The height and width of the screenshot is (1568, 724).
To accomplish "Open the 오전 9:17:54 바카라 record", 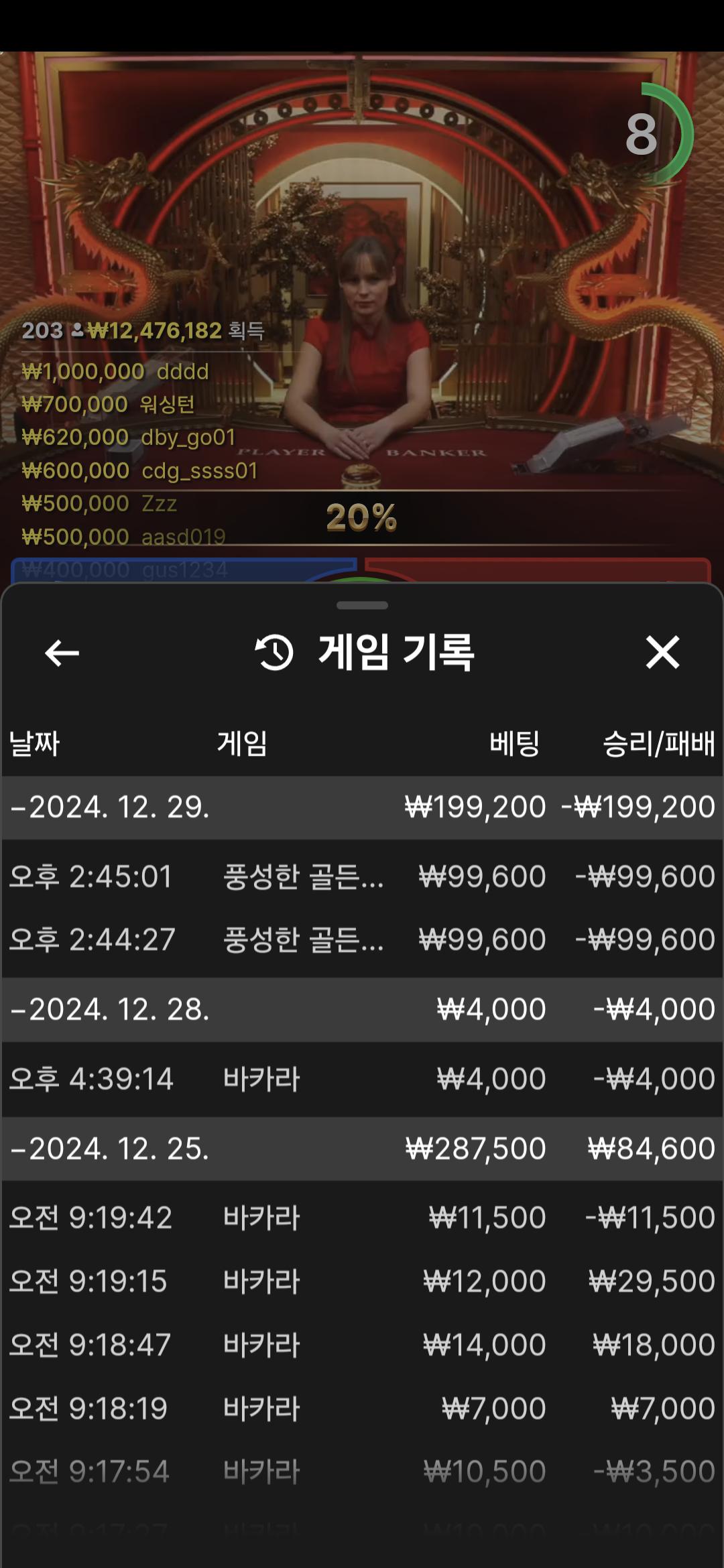I will click(362, 1472).
